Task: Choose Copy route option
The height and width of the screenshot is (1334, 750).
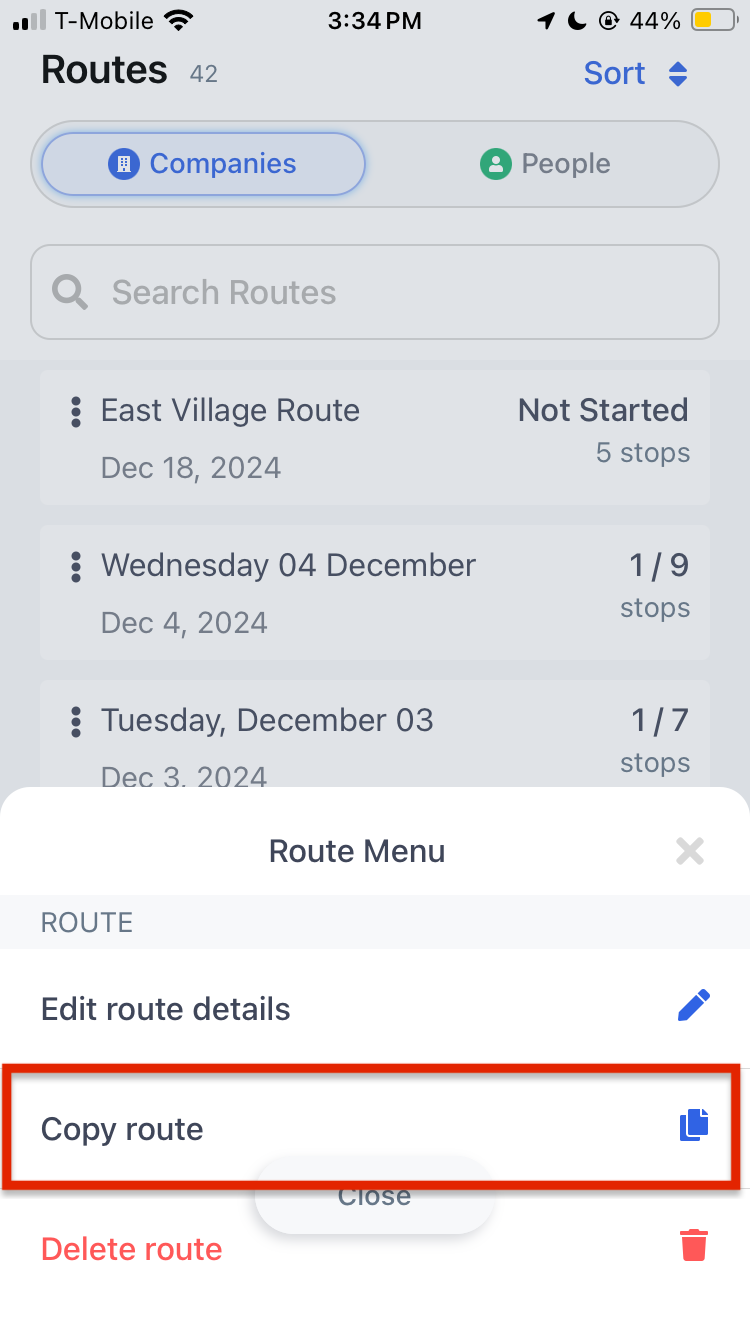Action: 375,1128
